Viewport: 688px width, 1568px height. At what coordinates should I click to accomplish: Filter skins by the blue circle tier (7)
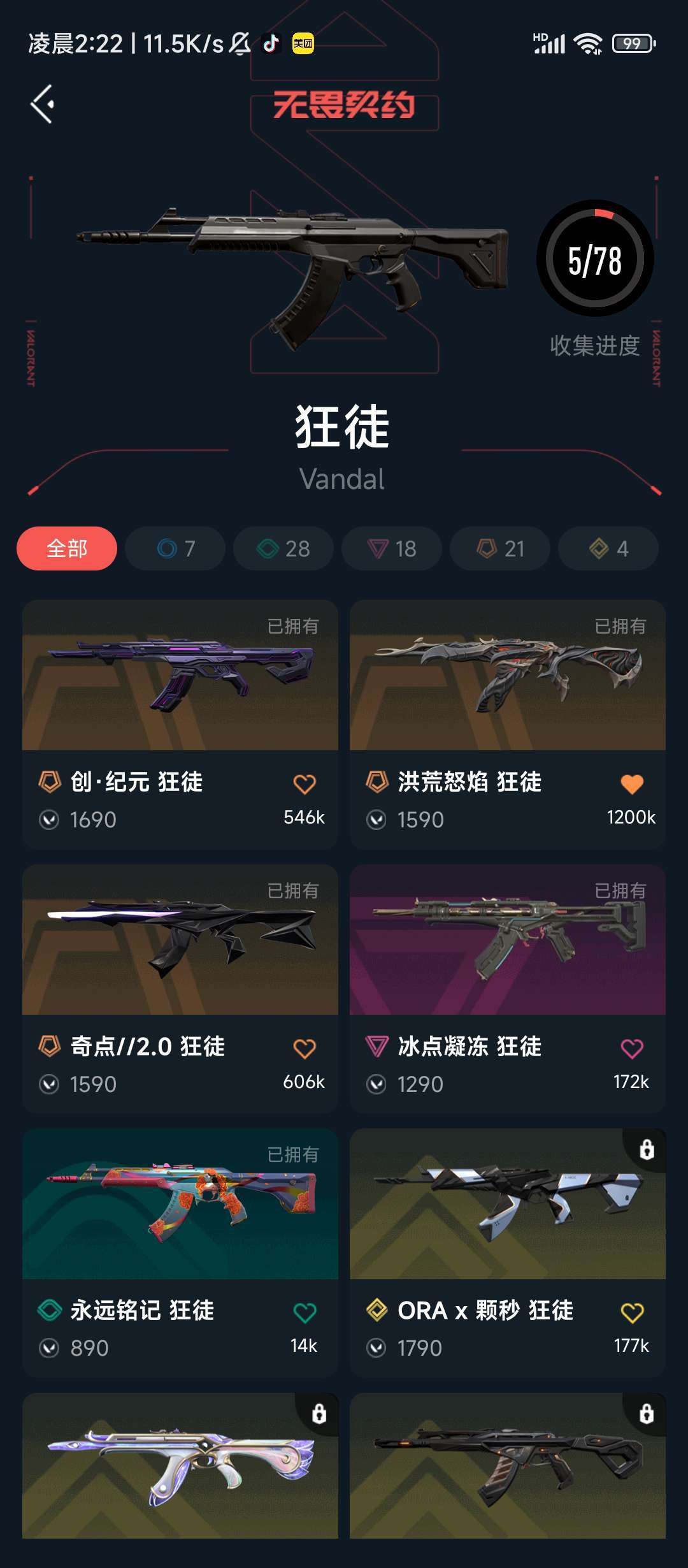(175, 548)
